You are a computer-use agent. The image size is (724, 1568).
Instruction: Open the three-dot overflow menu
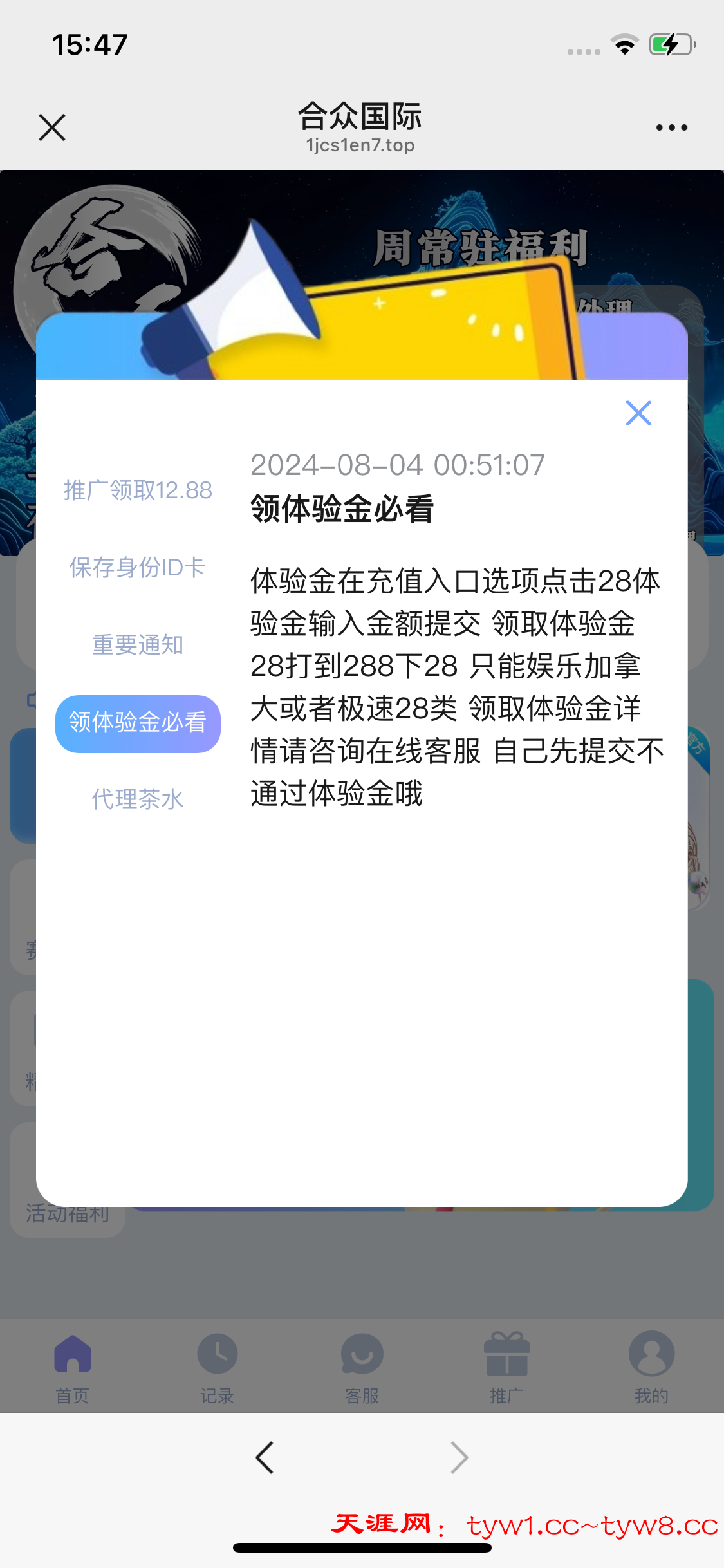671,127
